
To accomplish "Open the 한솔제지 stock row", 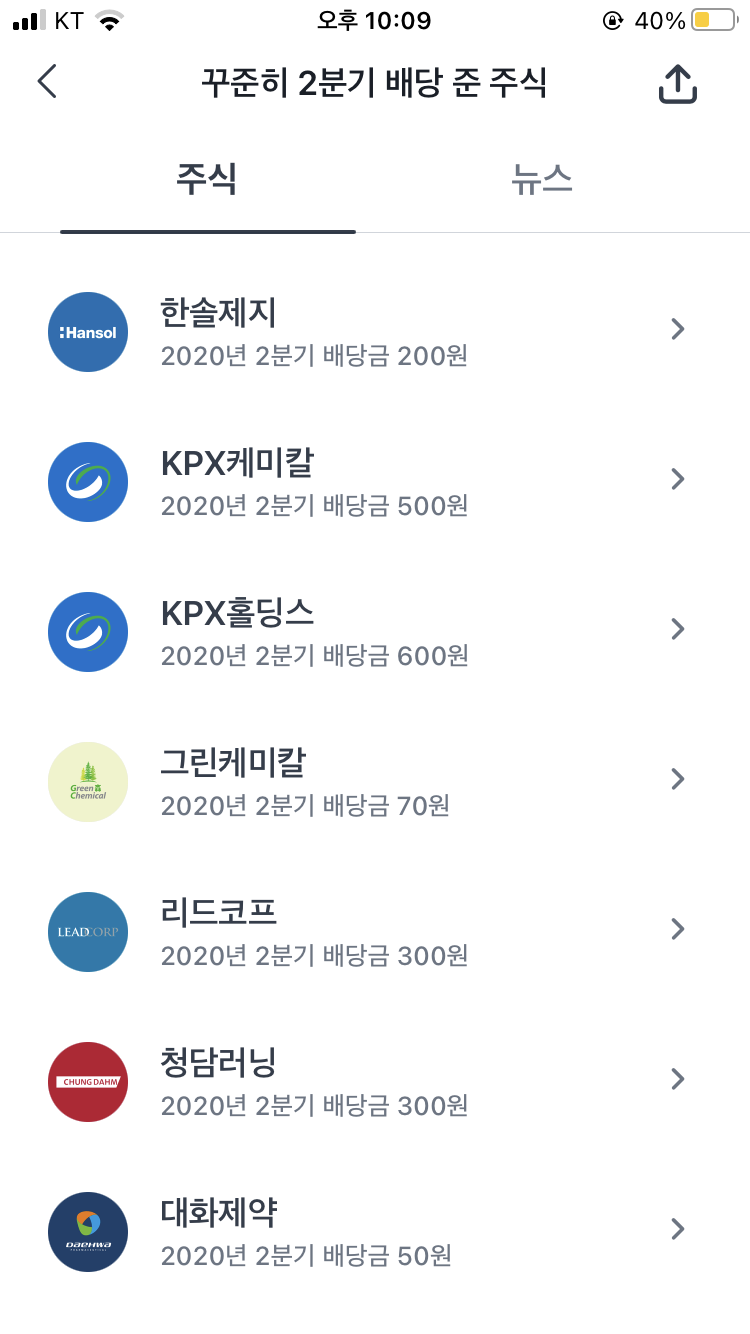I will [374, 331].
